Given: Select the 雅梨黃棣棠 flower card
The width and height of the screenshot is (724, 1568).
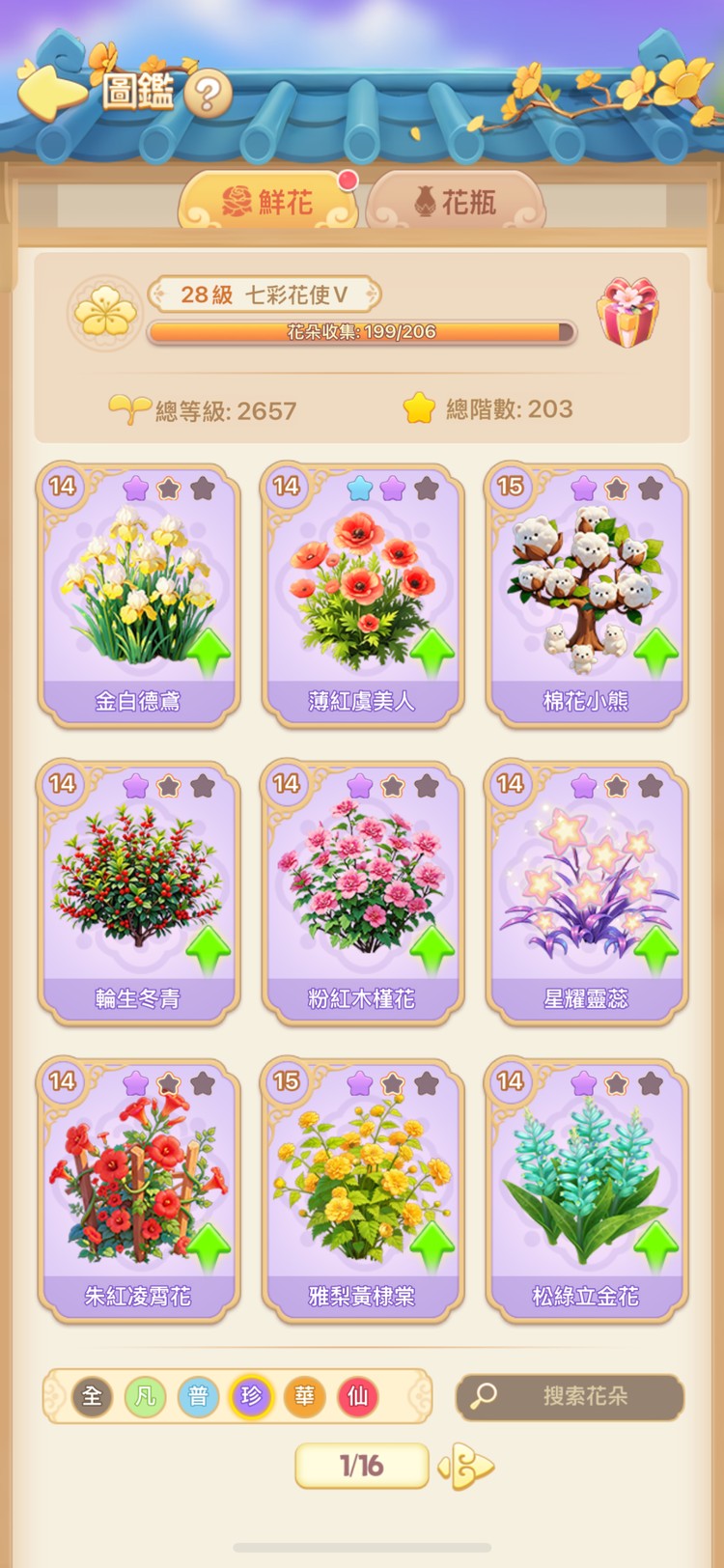Looking at the screenshot, I should (362, 1189).
